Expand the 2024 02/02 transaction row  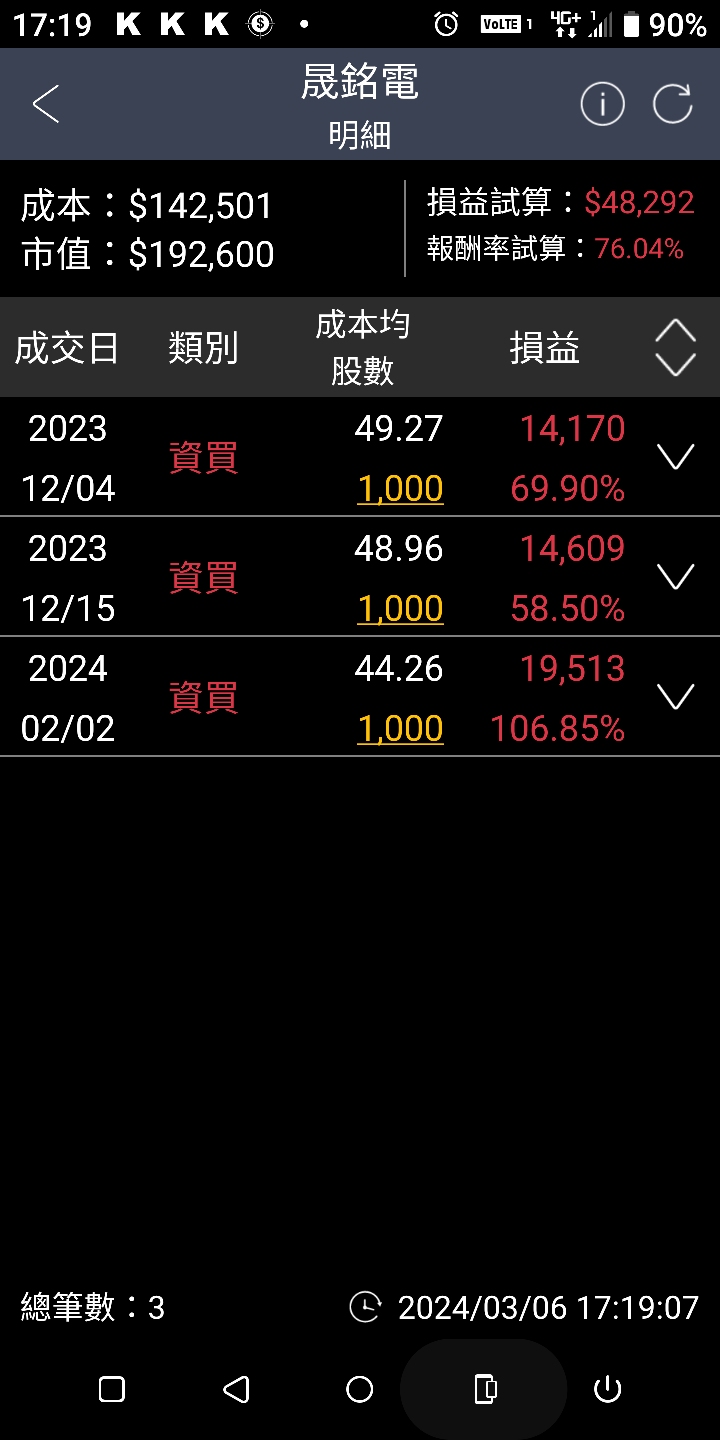(x=676, y=697)
